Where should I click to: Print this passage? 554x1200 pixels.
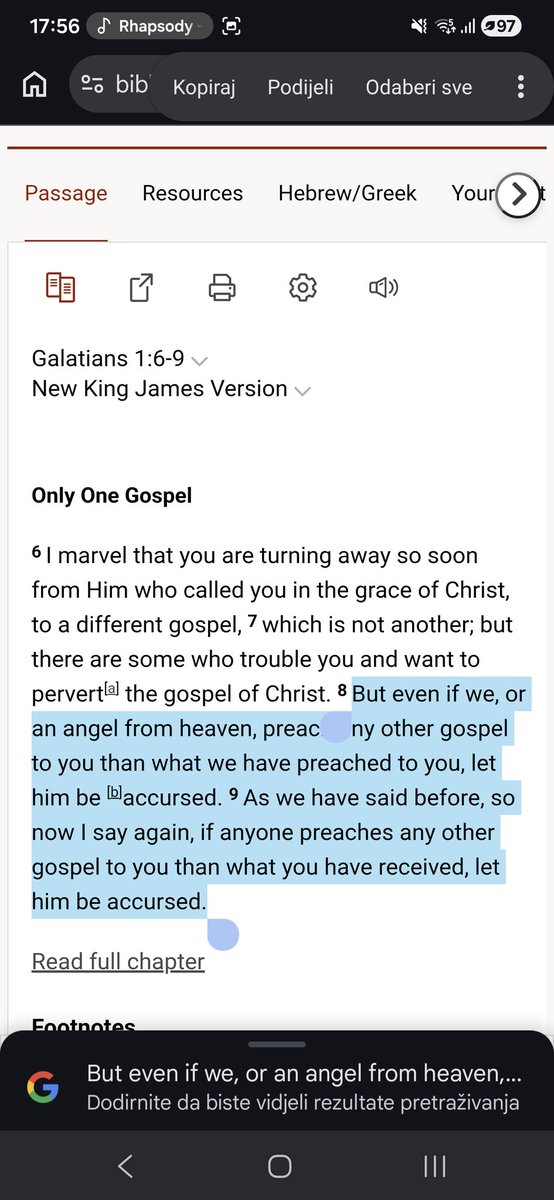tap(222, 288)
